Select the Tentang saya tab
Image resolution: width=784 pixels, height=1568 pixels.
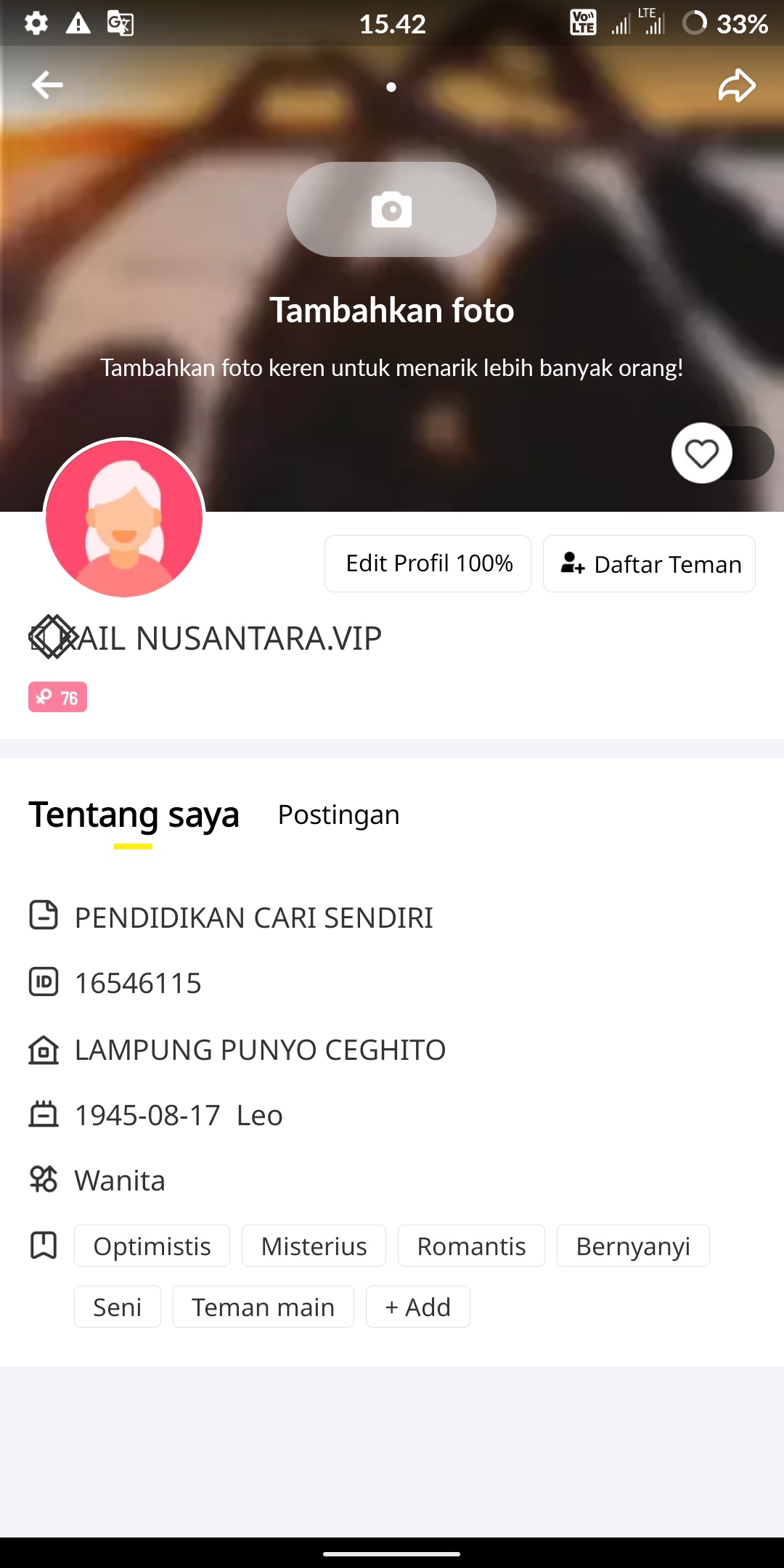(134, 814)
